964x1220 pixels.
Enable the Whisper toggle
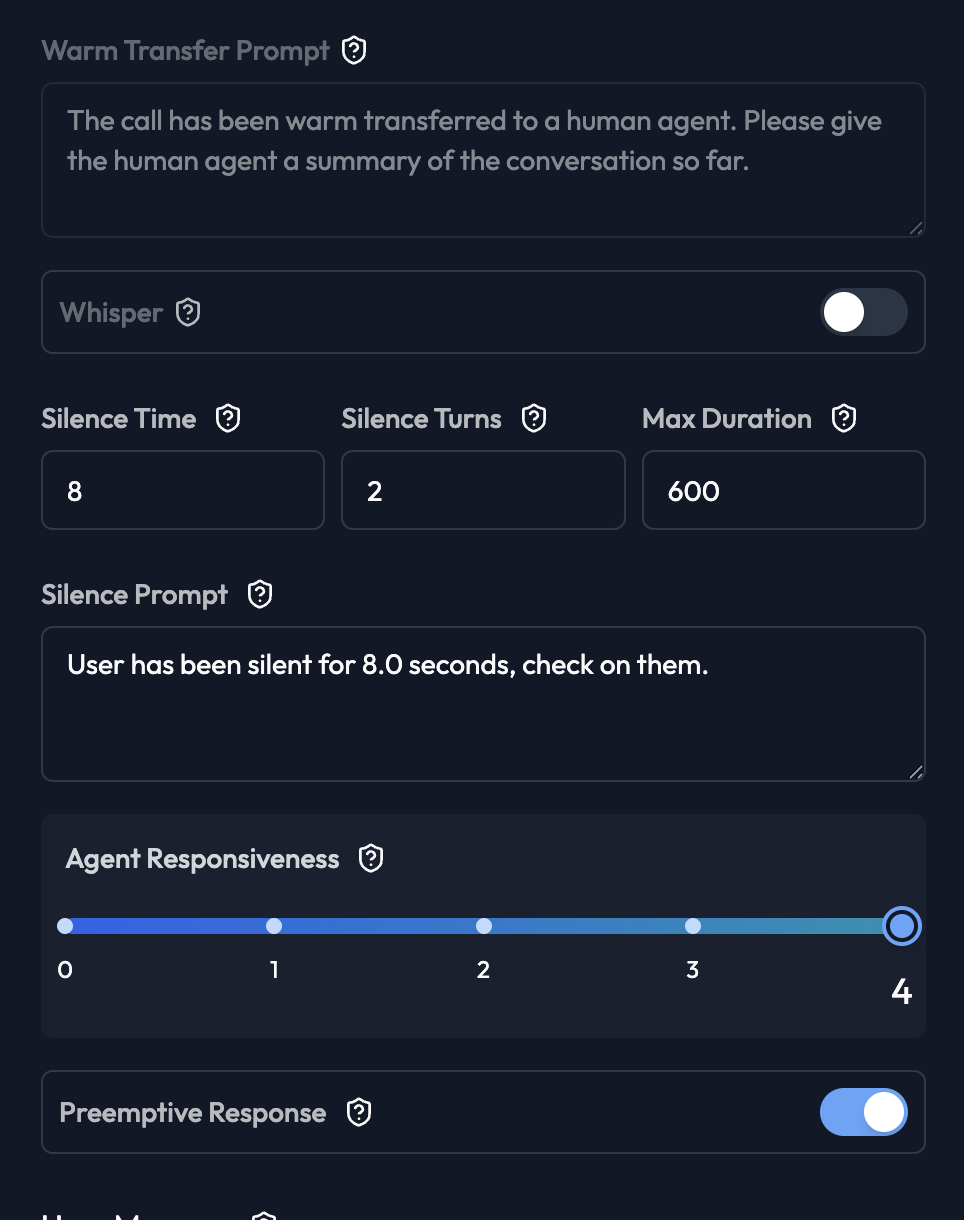[x=863, y=313]
